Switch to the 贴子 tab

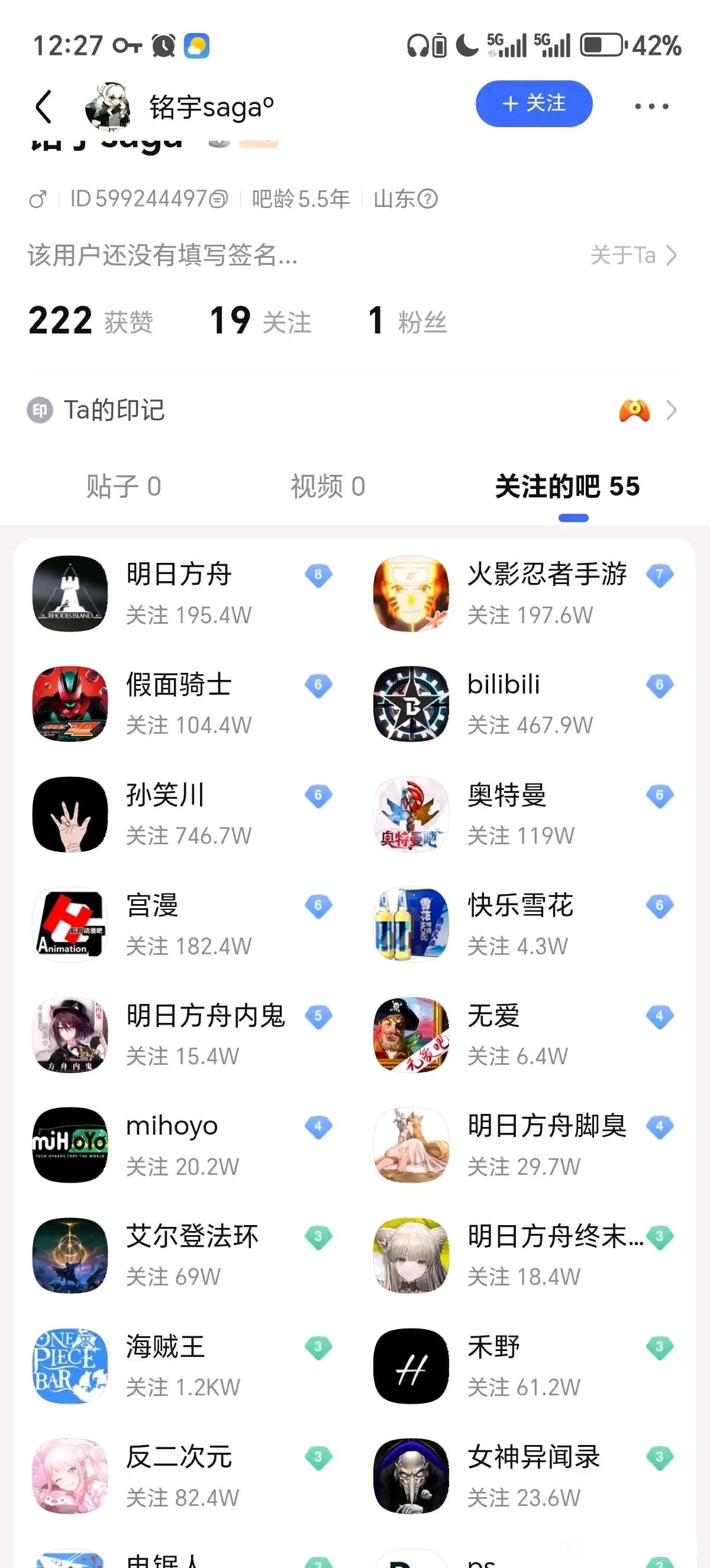point(124,487)
